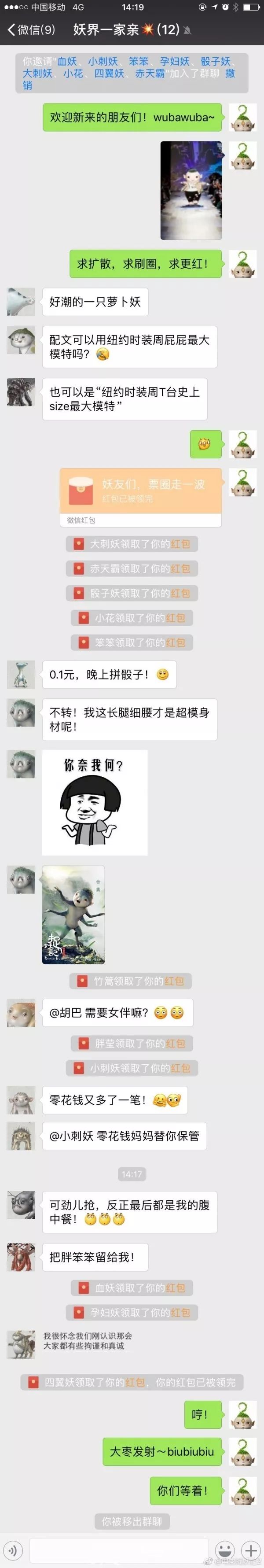Open the emoji sticker panel

[224, 1550]
